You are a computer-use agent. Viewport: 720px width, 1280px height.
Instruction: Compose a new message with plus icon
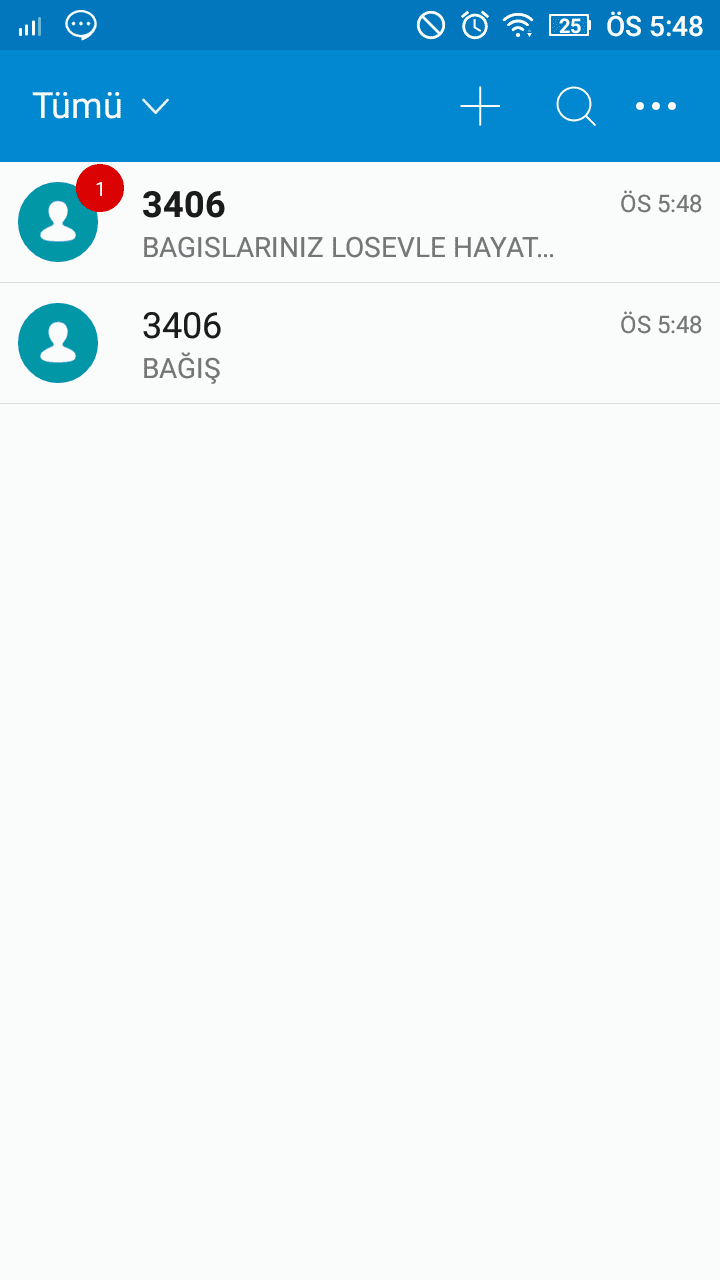[480, 106]
